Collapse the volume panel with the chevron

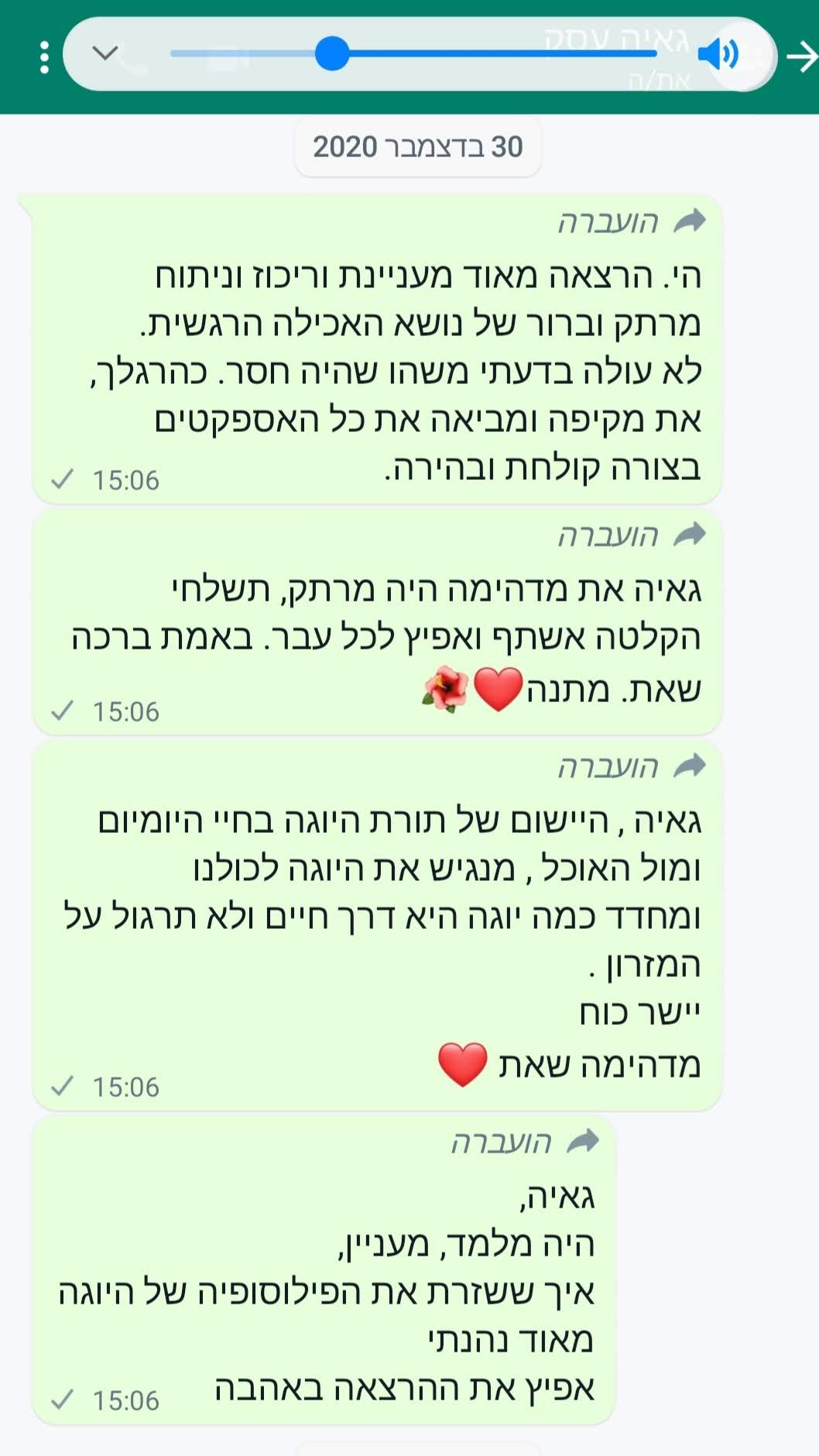coord(105,53)
